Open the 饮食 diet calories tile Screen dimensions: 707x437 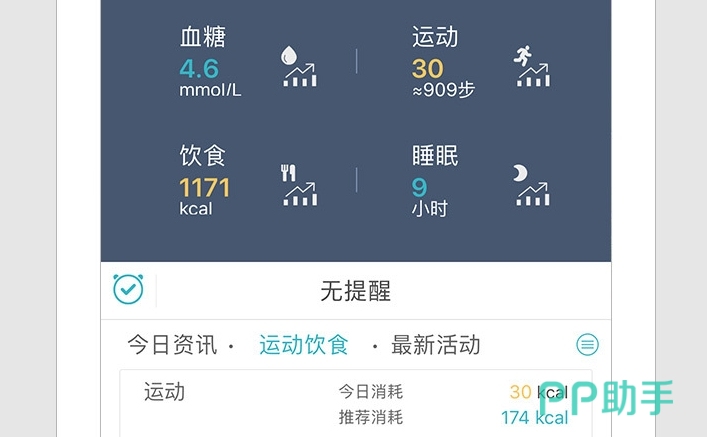tap(245, 182)
